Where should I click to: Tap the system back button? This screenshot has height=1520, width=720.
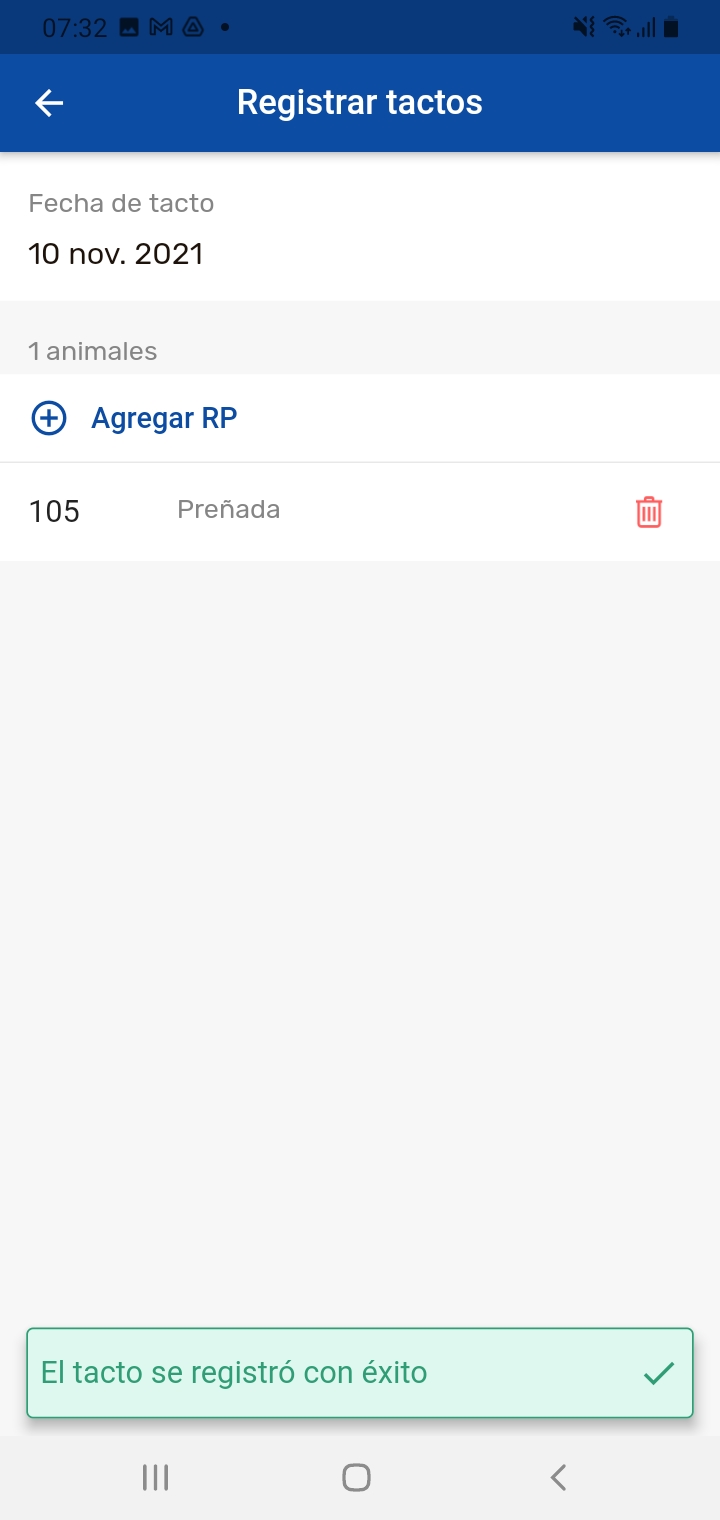tap(559, 1477)
